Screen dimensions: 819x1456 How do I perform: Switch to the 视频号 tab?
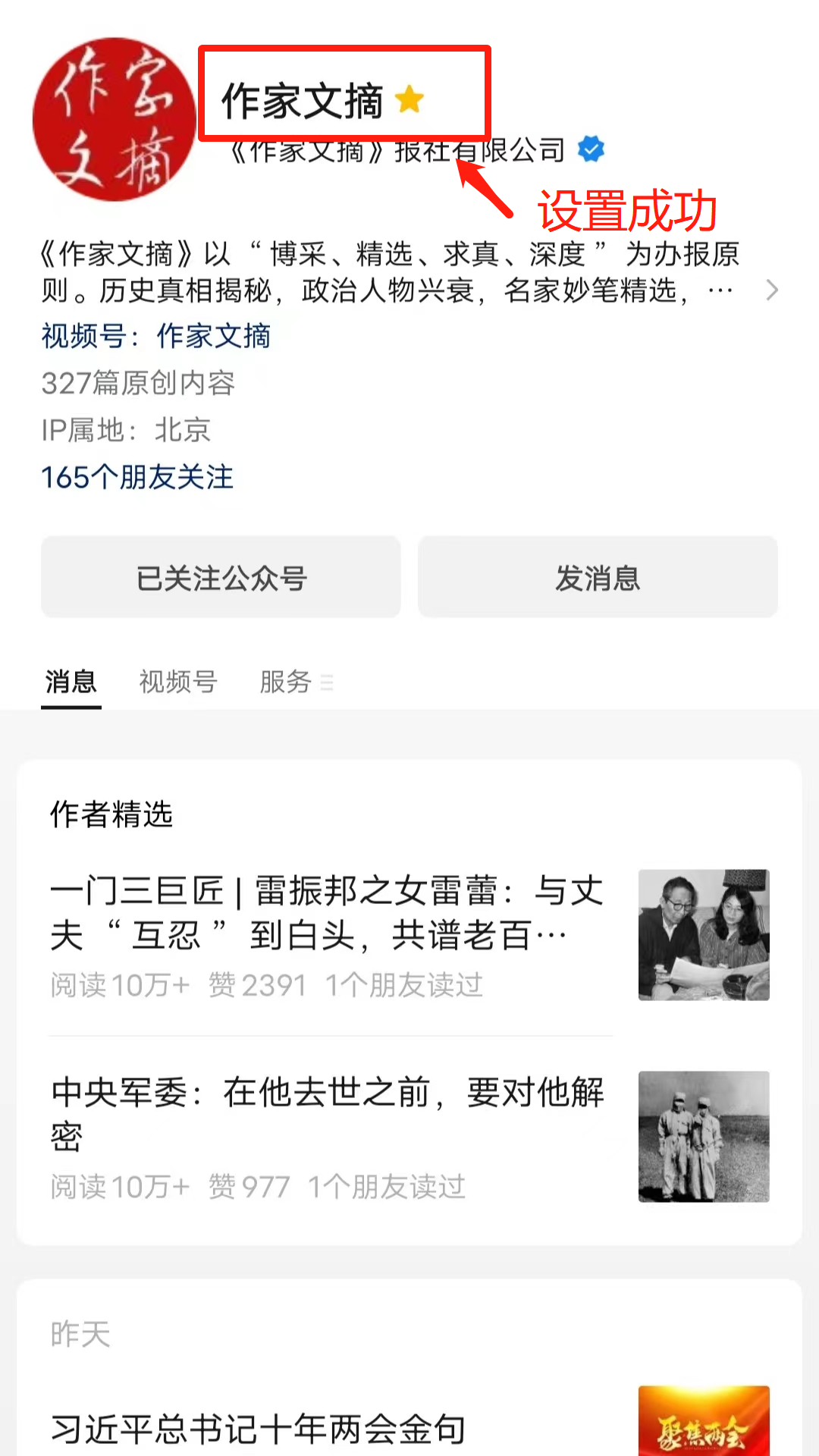[178, 682]
